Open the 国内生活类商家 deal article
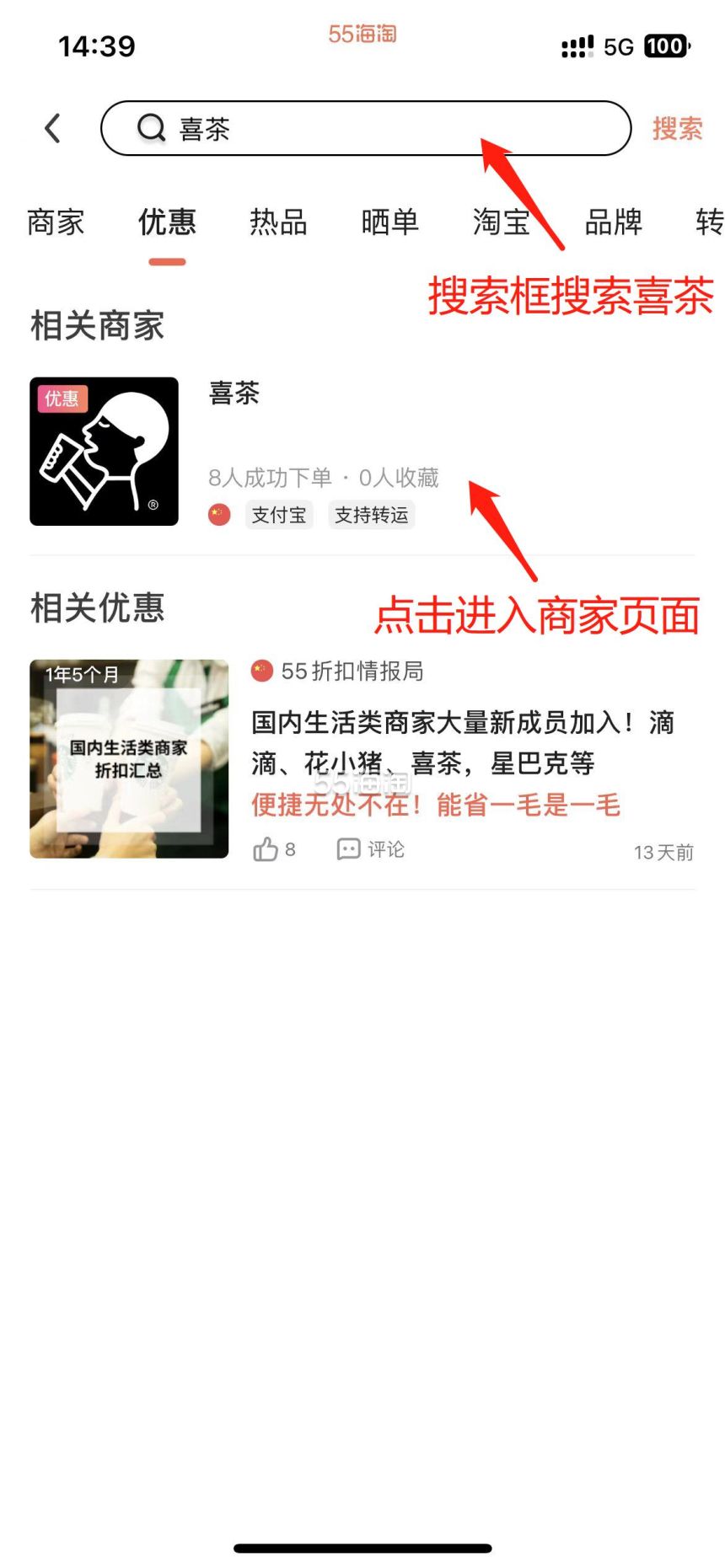This screenshot has height=1568, width=725. click(x=362, y=759)
